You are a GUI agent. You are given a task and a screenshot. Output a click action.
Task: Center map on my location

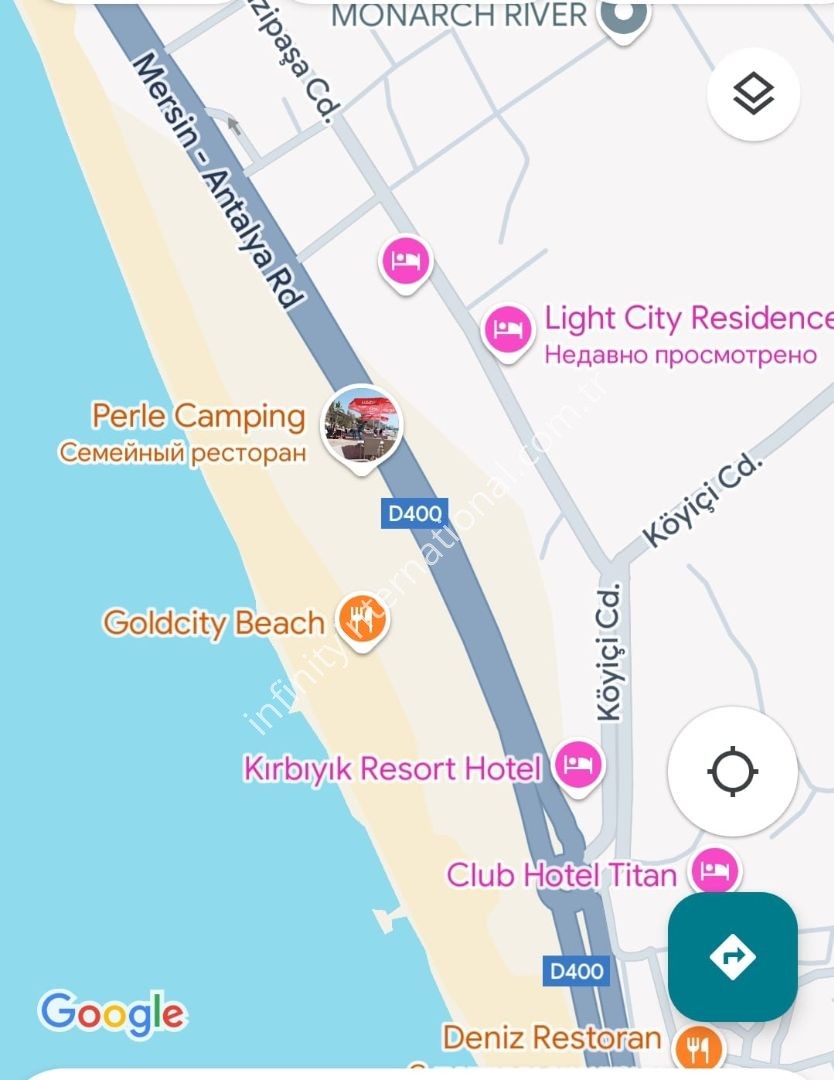click(x=732, y=771)
